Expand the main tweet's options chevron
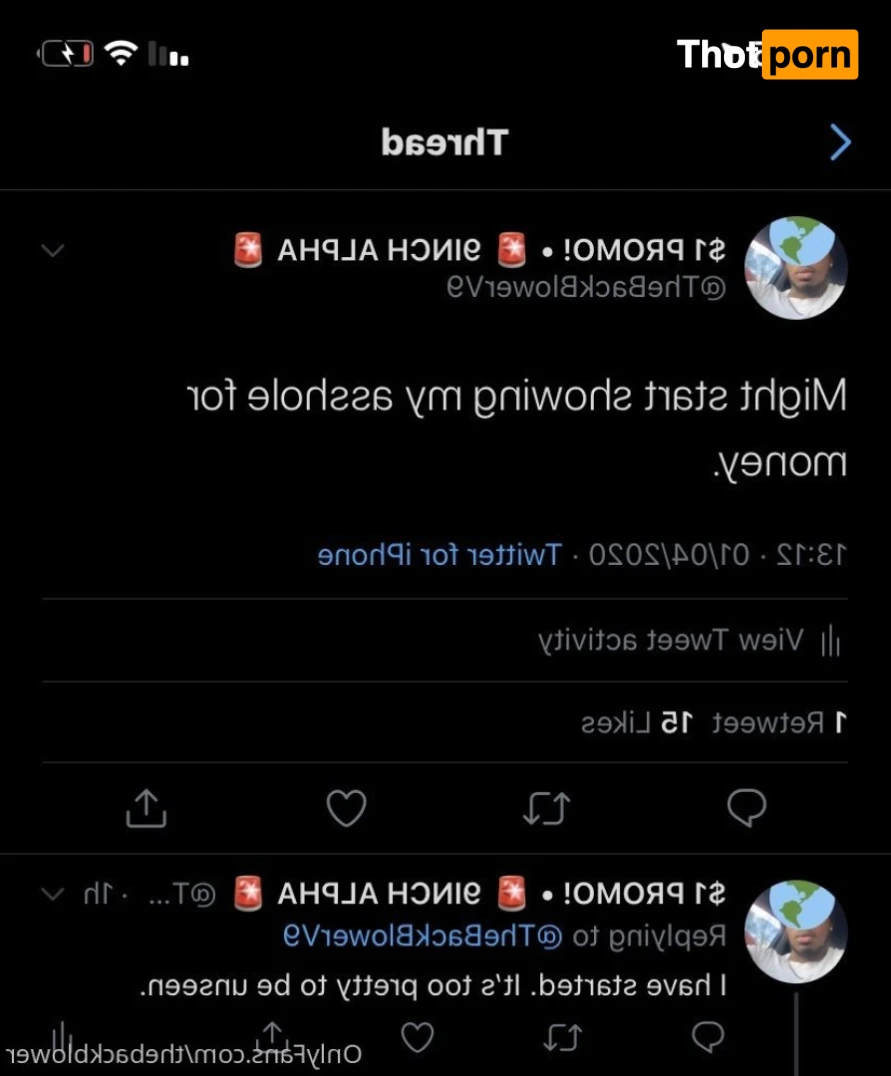The width and height of the screenshot is (891, 1076). click(x=52, y=250)
